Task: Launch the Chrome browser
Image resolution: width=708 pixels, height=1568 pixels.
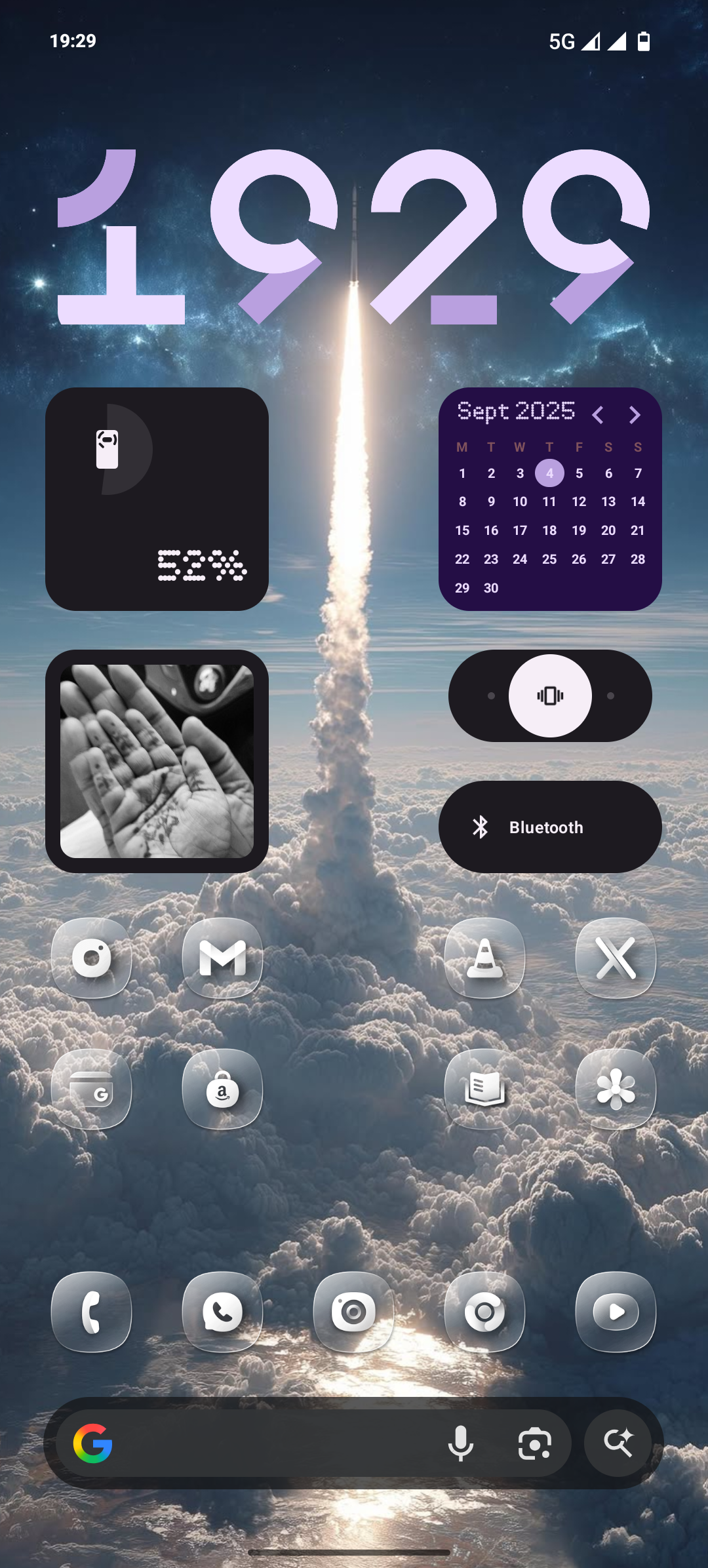Action: pyautogui.click(x=484, y=1312)
